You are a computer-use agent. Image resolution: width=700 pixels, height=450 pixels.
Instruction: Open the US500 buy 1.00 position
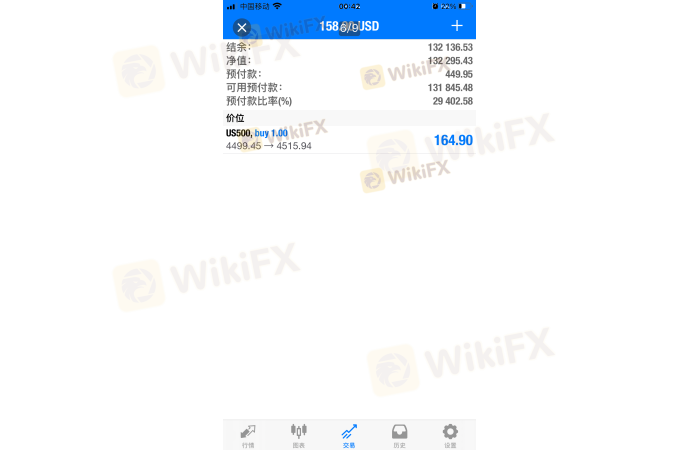pyautogui.click(x=349, y=139)
